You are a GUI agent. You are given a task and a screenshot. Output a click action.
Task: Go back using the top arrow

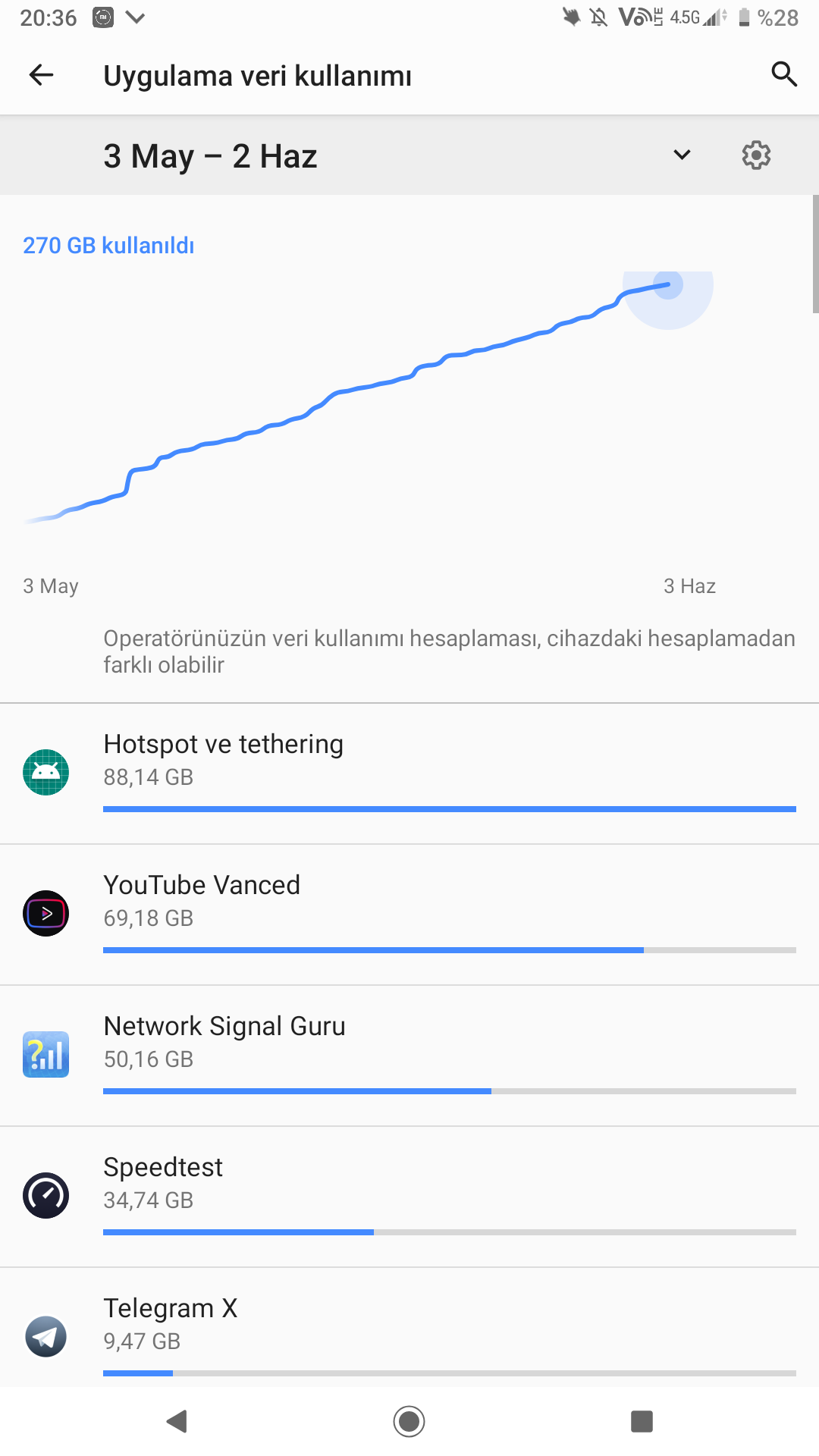(41, 74)
